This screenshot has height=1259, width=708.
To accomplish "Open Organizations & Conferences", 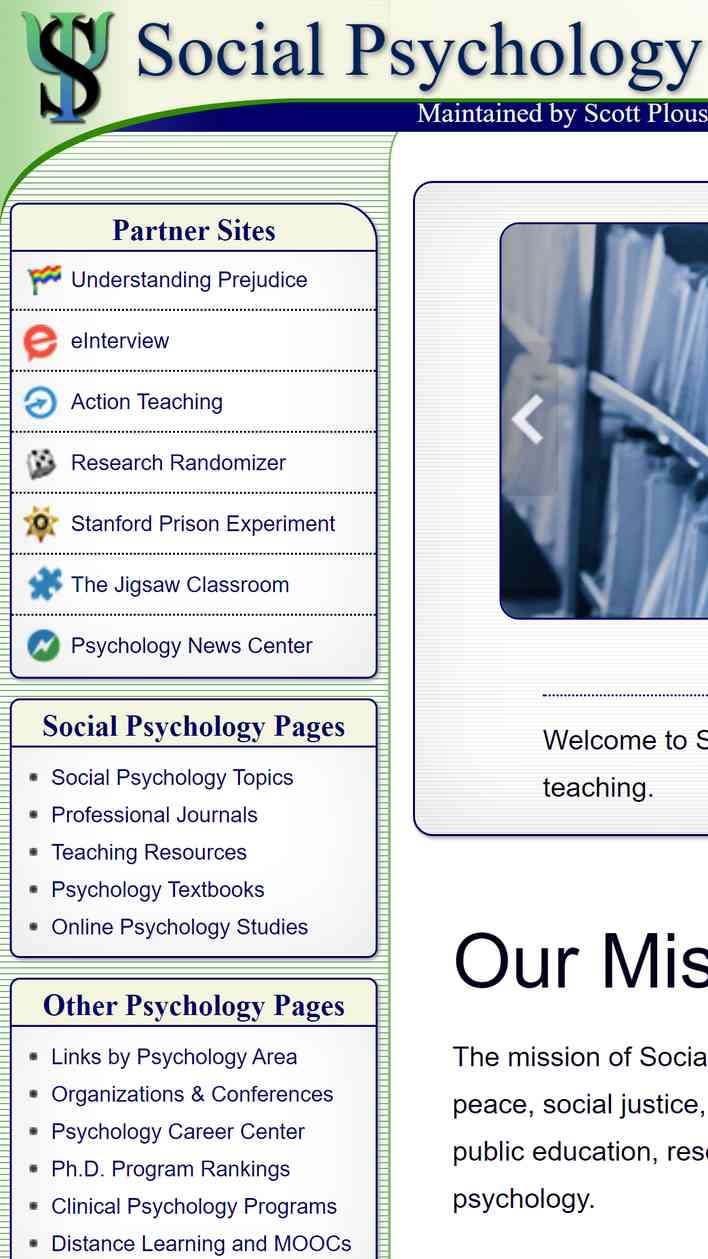I will 192,1094.
